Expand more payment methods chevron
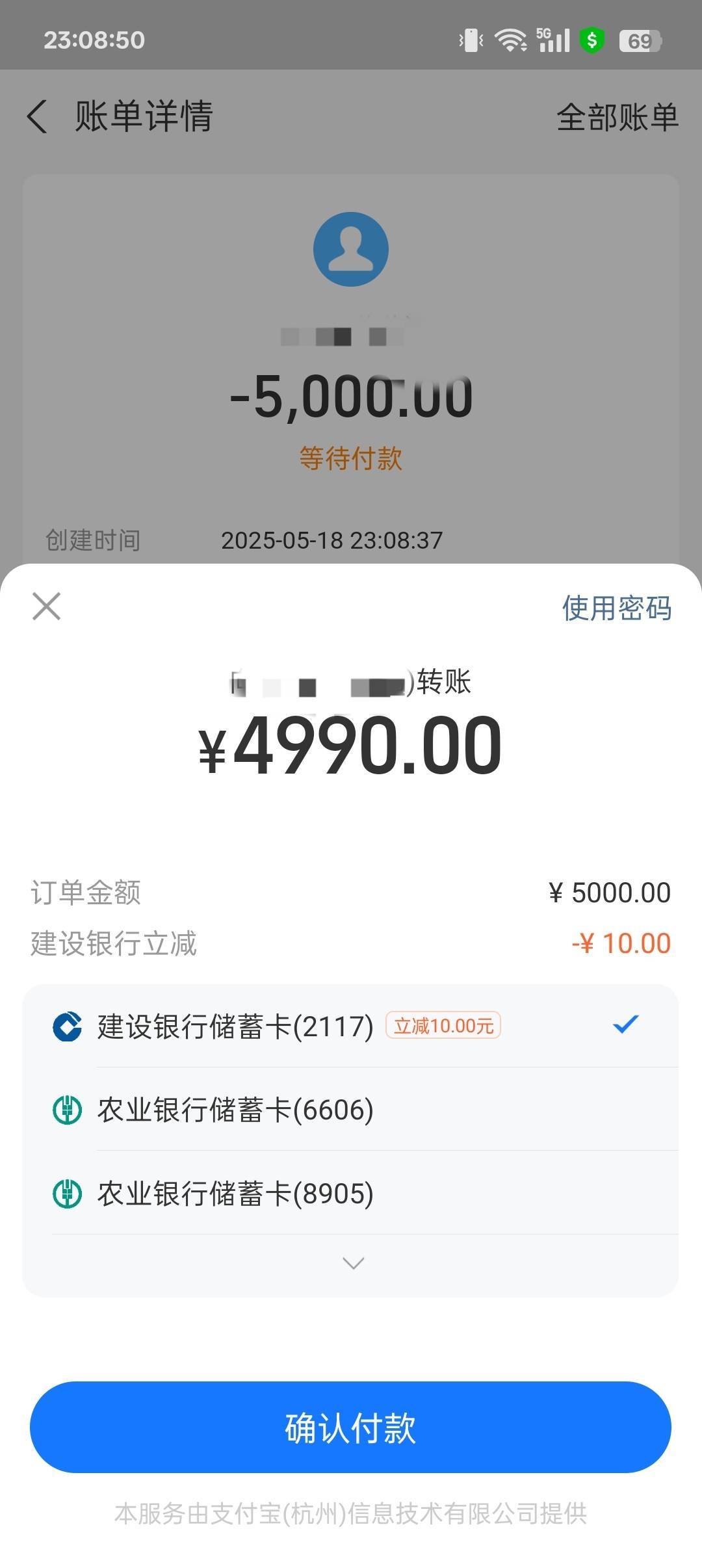 (x=353, y=1263)
